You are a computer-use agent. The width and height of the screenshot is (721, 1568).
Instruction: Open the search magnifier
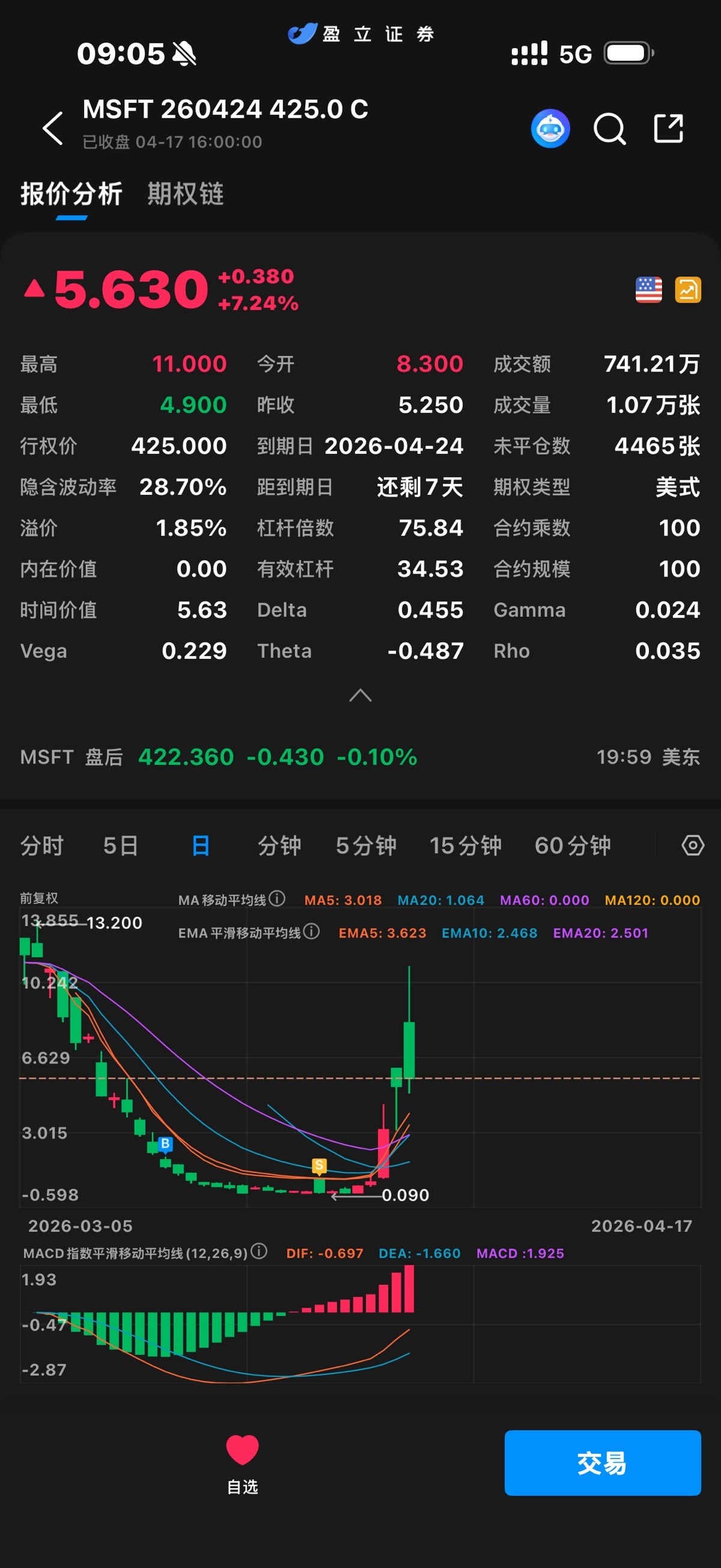(x=609, y=129)
